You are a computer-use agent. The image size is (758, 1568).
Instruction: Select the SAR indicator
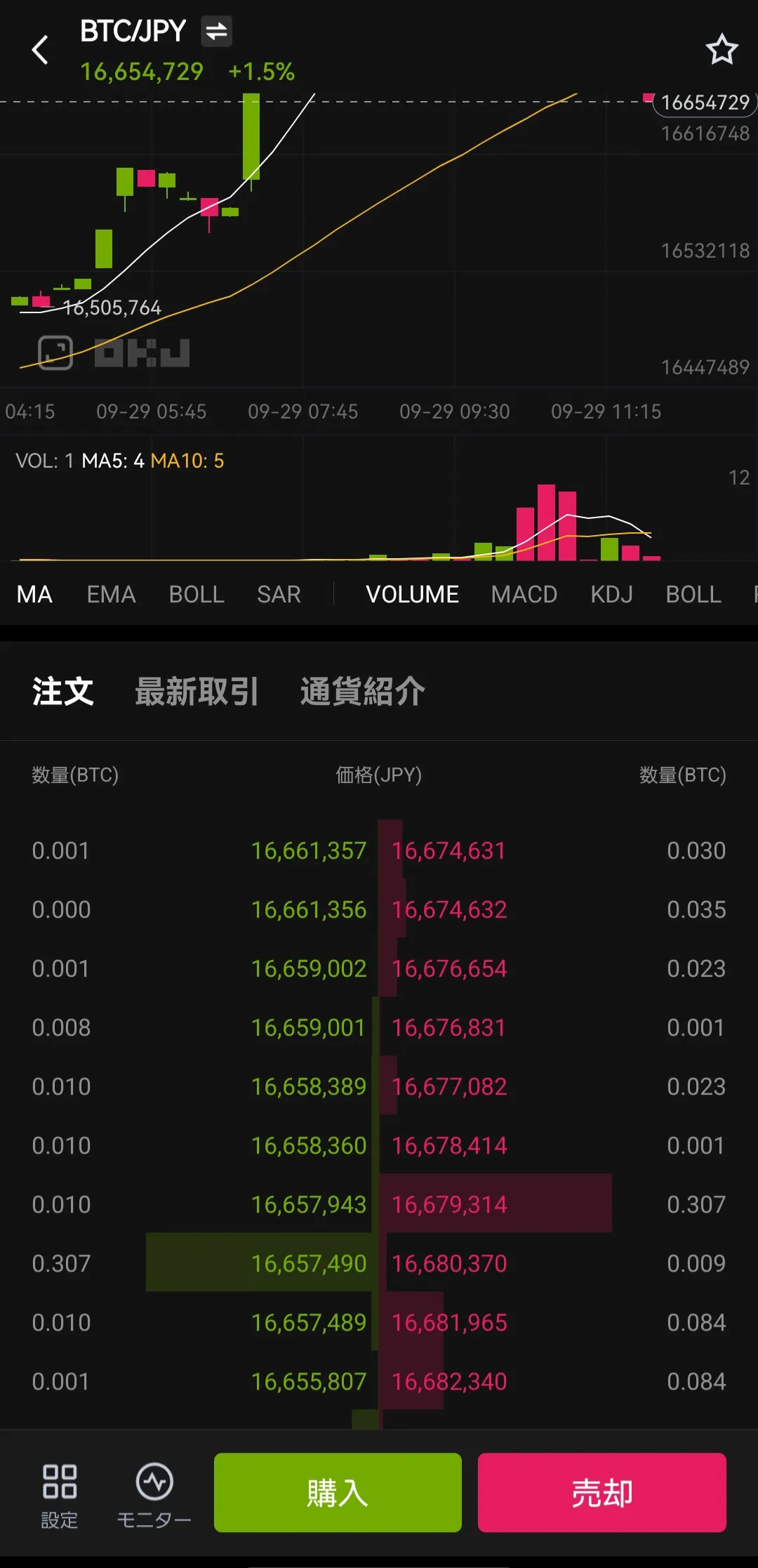pos(279,595)
